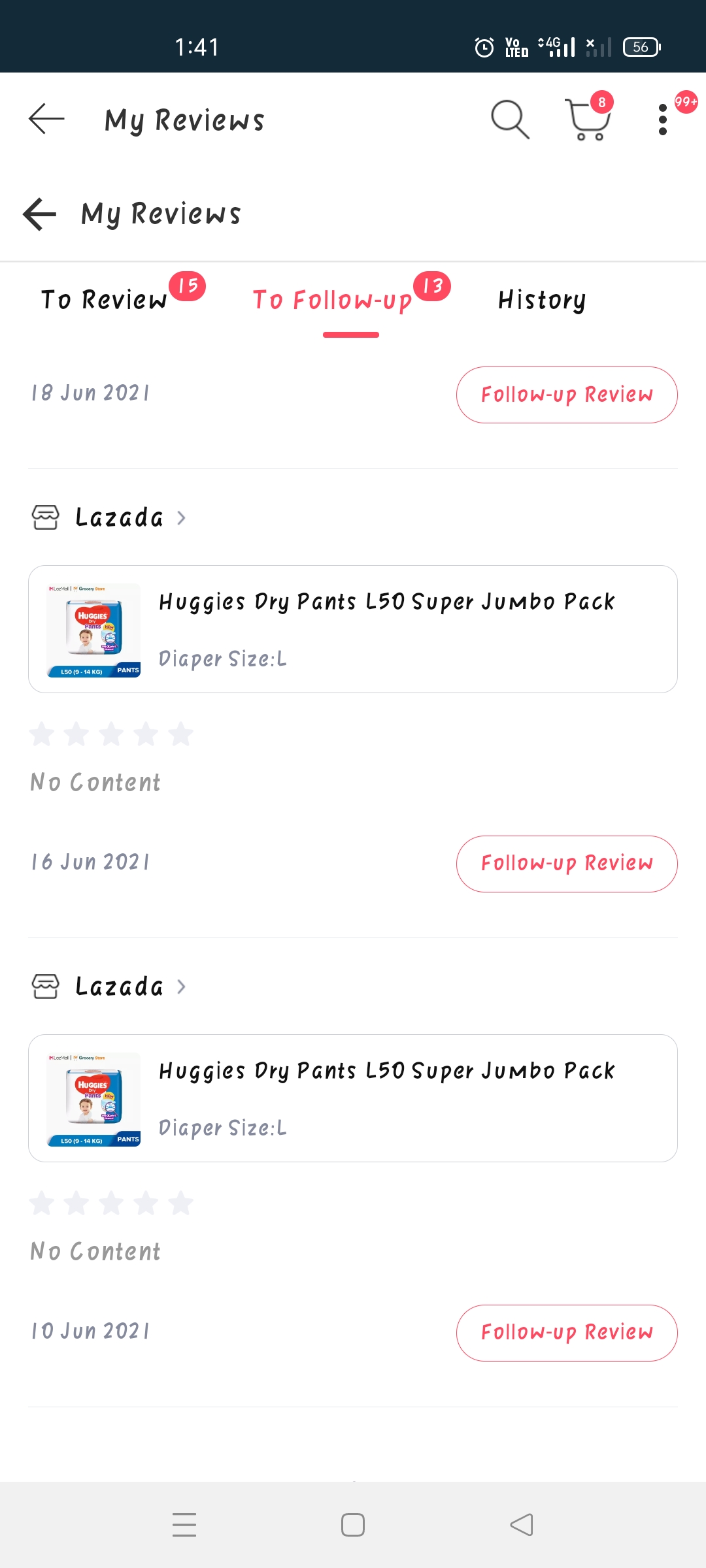Go back using the second My Reviews arrow

pyautogui.click(x=39, y=214)
